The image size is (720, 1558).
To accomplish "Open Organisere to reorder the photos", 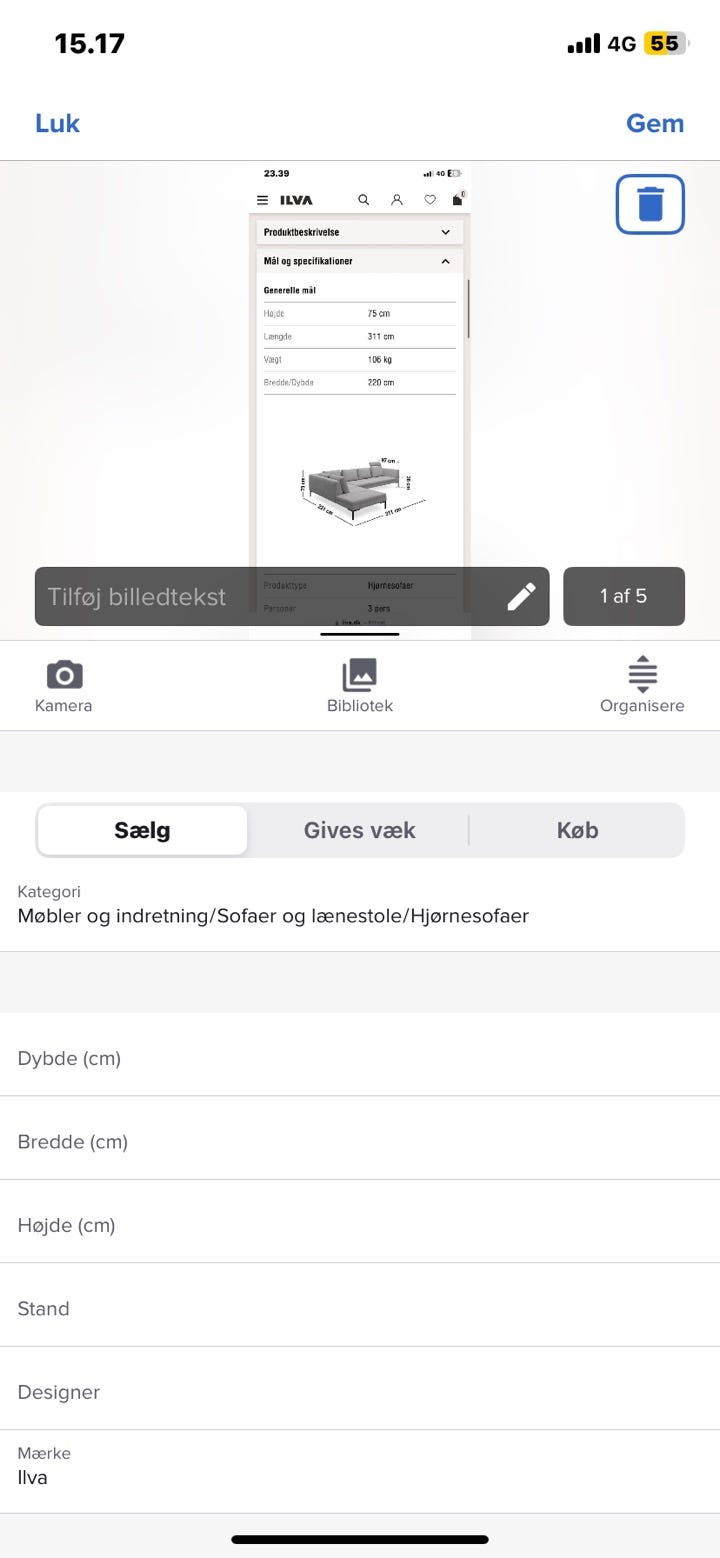I will [x=642, y=684].
